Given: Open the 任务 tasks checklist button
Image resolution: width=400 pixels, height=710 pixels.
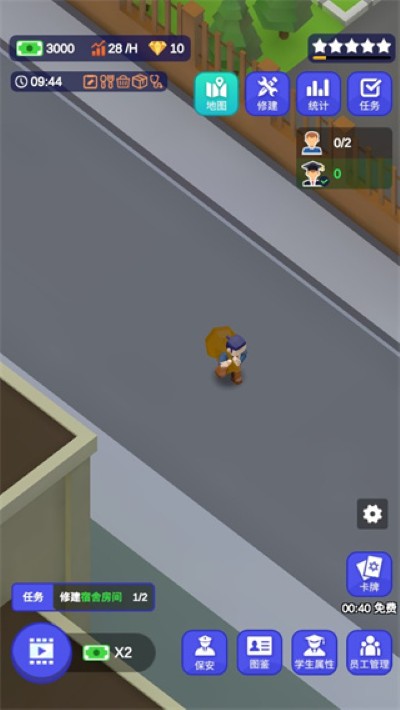Looking at the screenshot, I should coord(369,93).
